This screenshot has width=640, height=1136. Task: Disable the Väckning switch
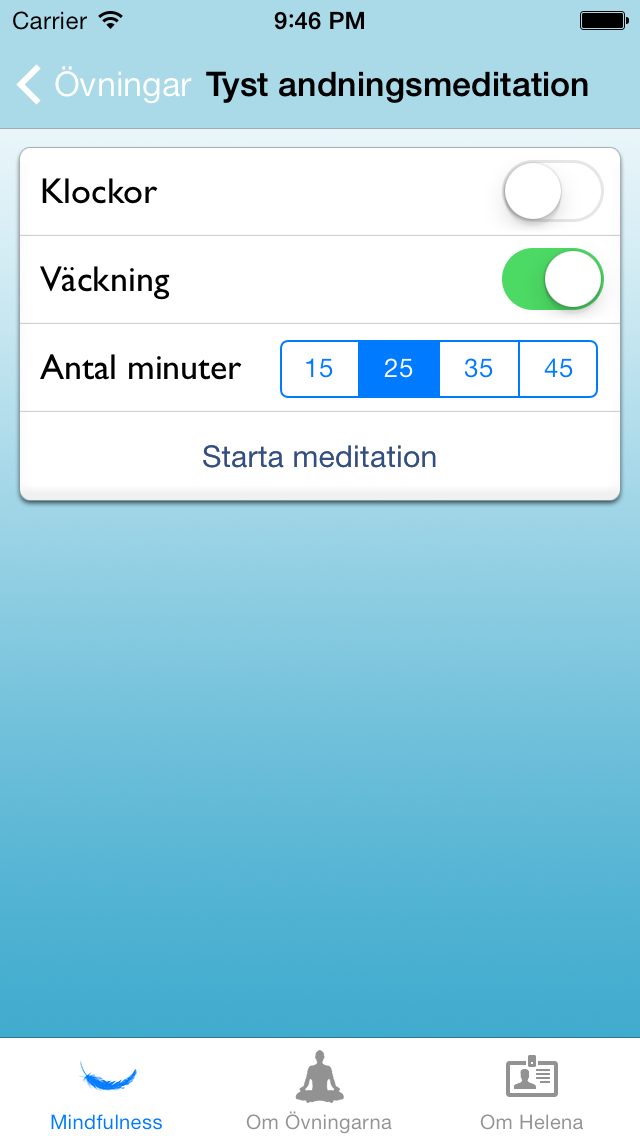click(553, 280)
